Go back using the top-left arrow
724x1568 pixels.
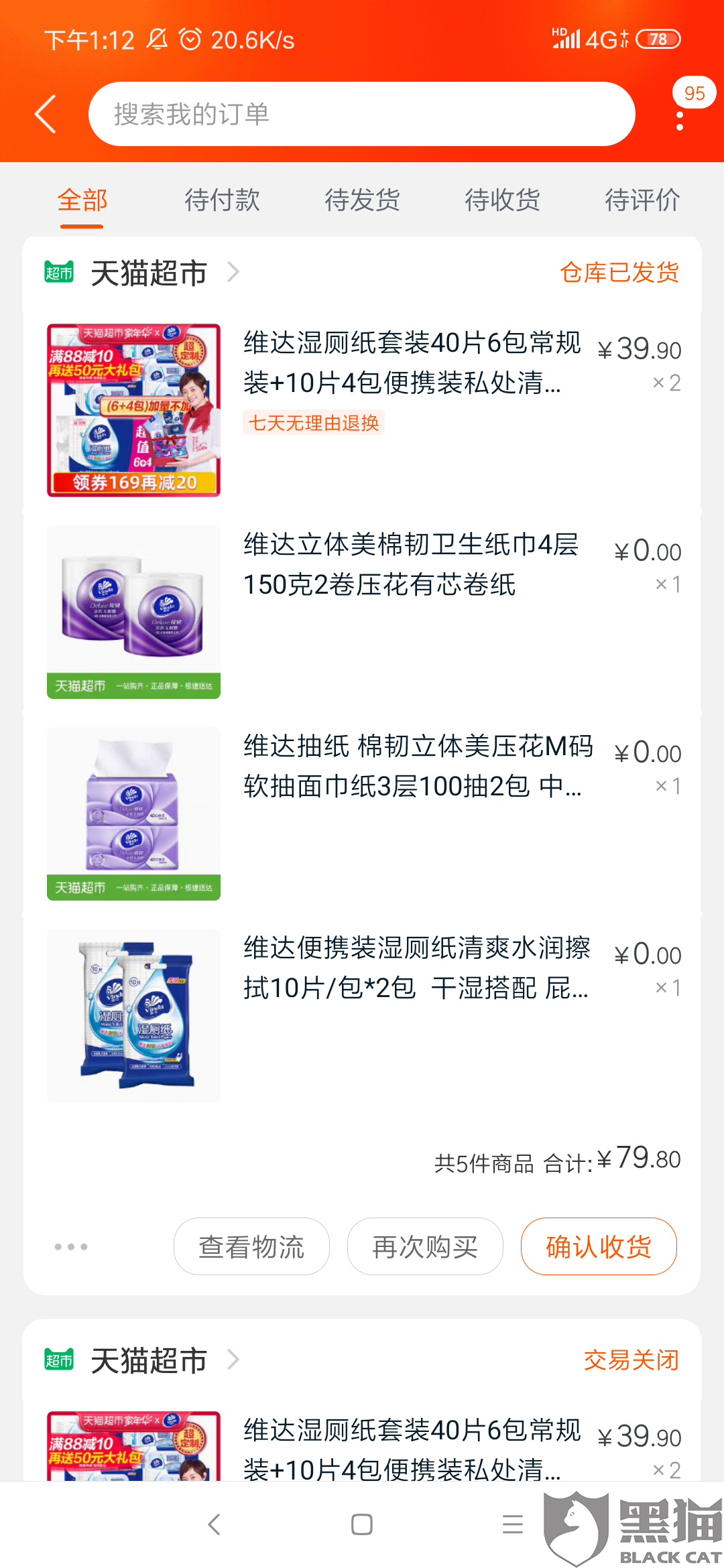[46, 114]
